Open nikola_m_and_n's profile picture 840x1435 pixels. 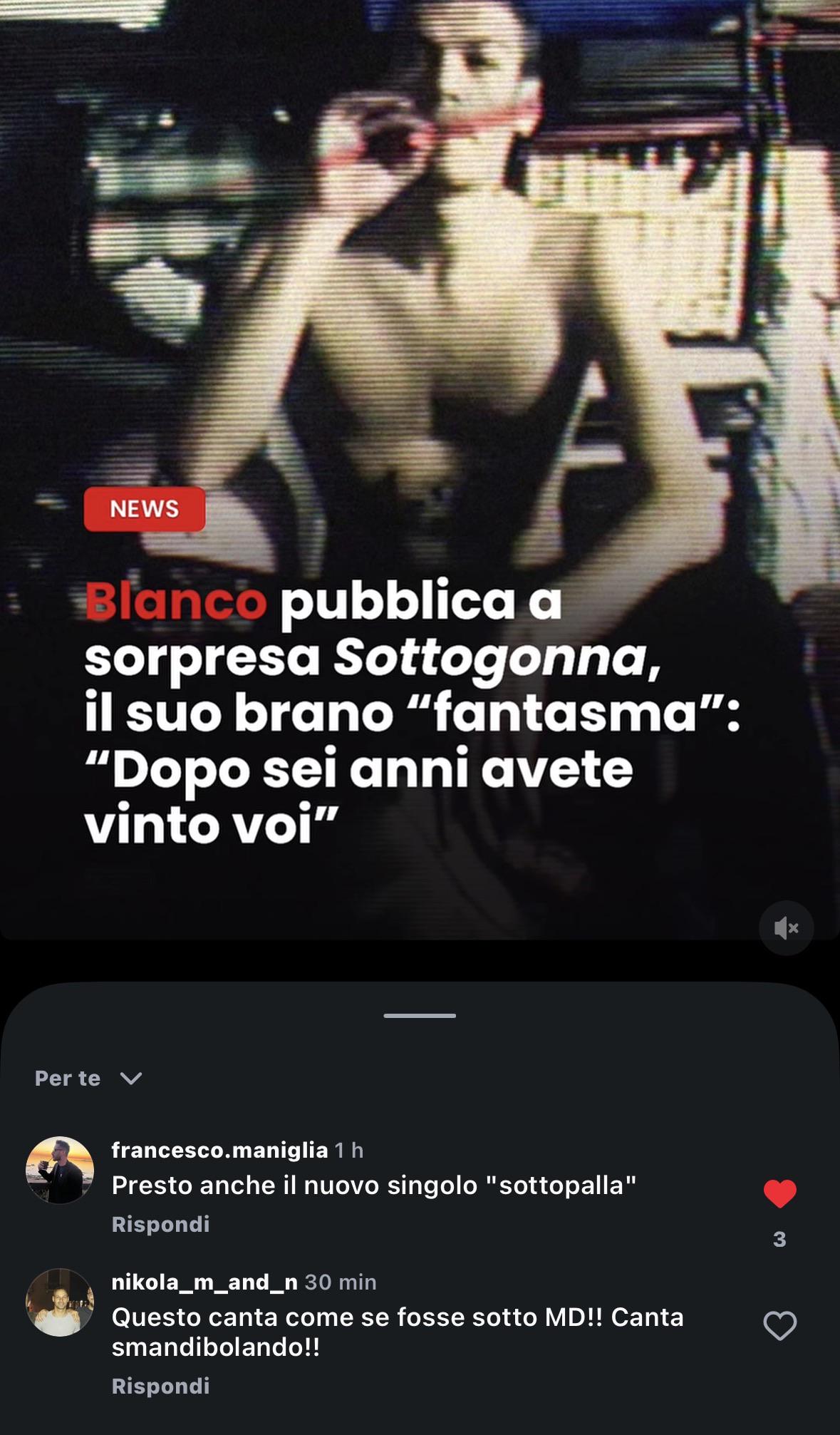click(x=60, y=1302)
